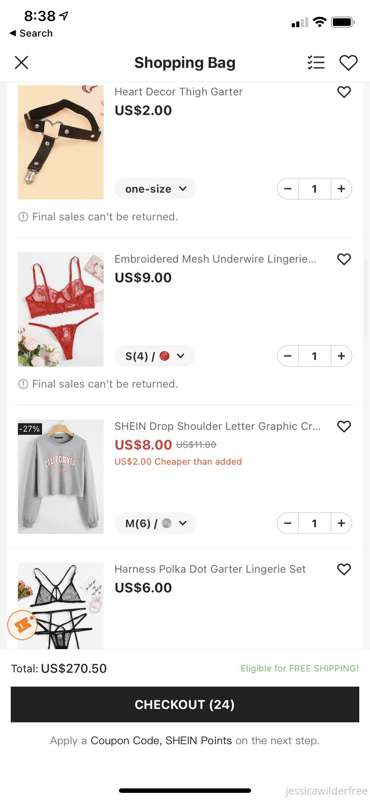Open the edit/select list icon
This screenshot has width=370, height=800.
click(x=316, y=63)
